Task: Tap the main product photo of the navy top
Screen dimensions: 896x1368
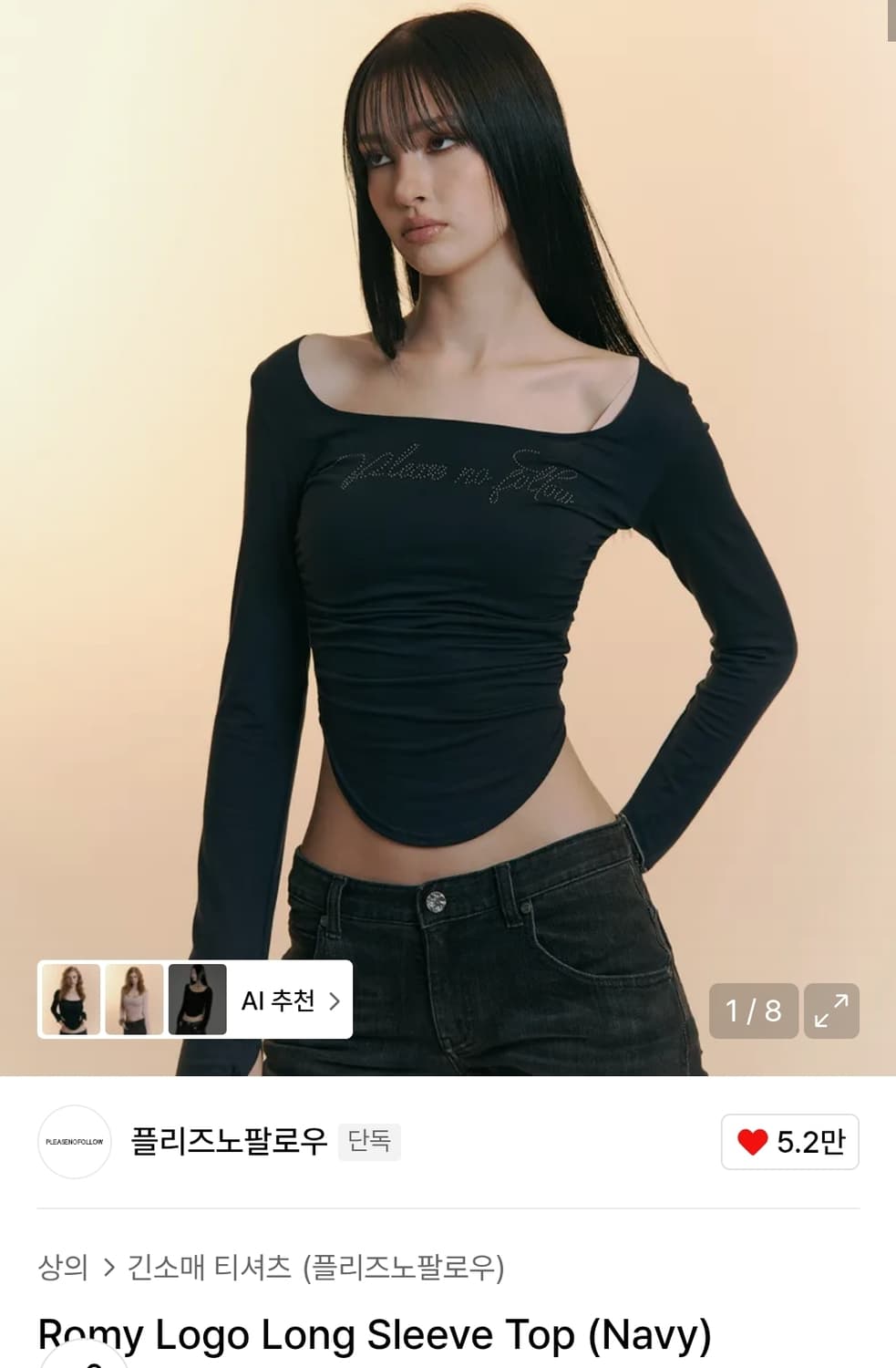Action: 447,547
